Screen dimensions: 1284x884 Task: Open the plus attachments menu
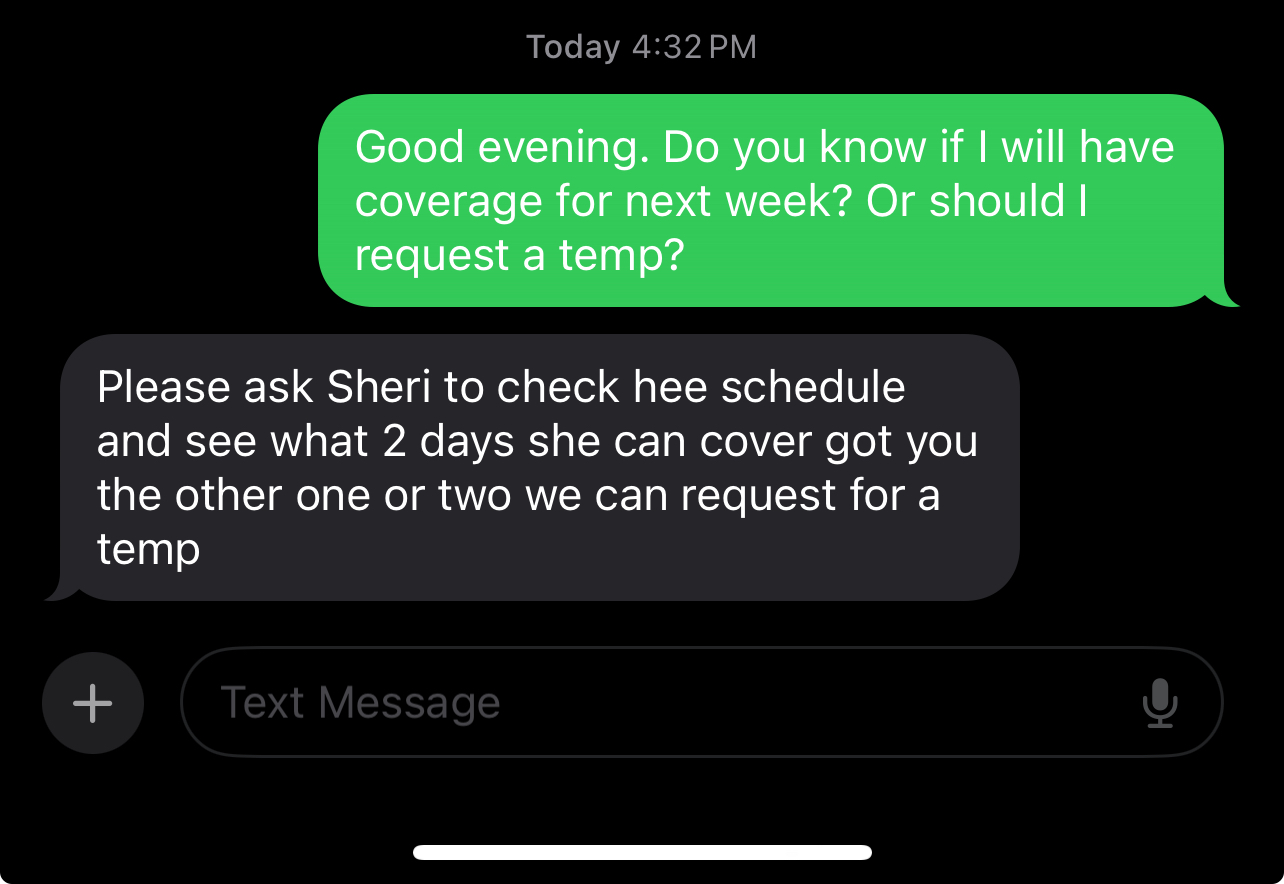[x=93, y=703]
